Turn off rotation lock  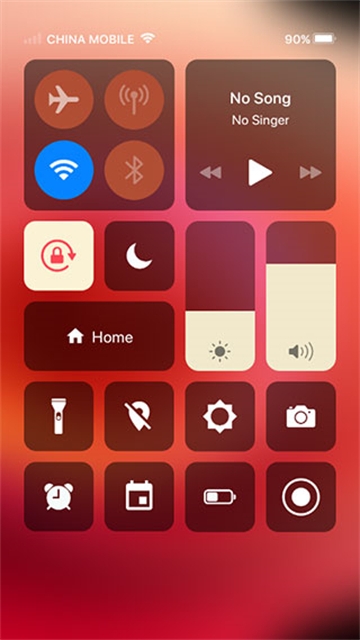pyautogui.click(x=59, y=256)
